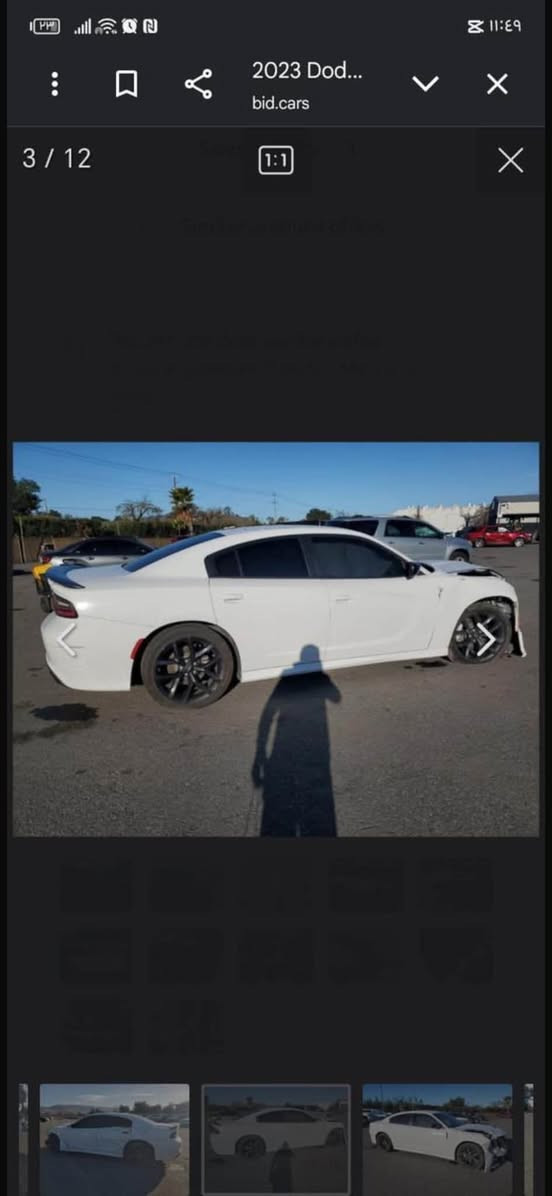
Task: Toggle the 1:1 zoom button
Action: 276,160
